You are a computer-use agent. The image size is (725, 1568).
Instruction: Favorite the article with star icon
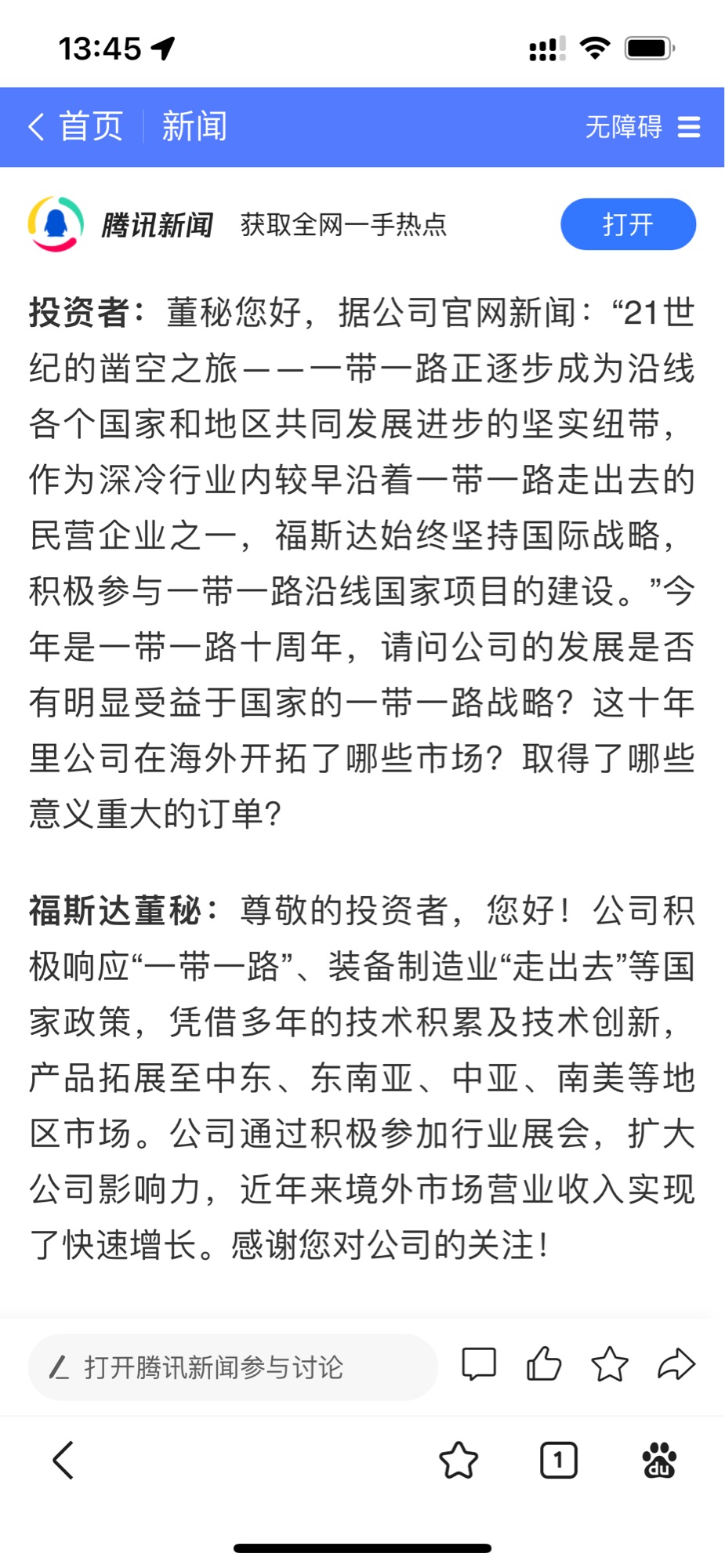point(610,1364)
